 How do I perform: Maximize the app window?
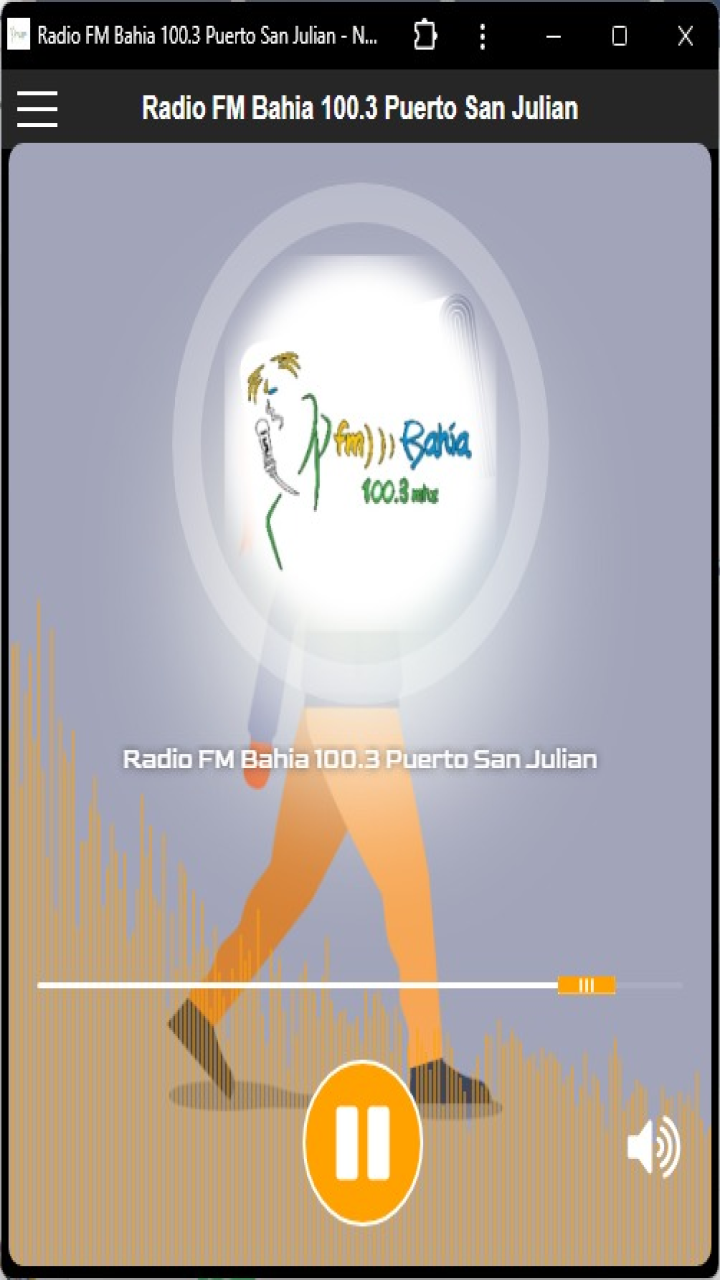coord(619,37)
